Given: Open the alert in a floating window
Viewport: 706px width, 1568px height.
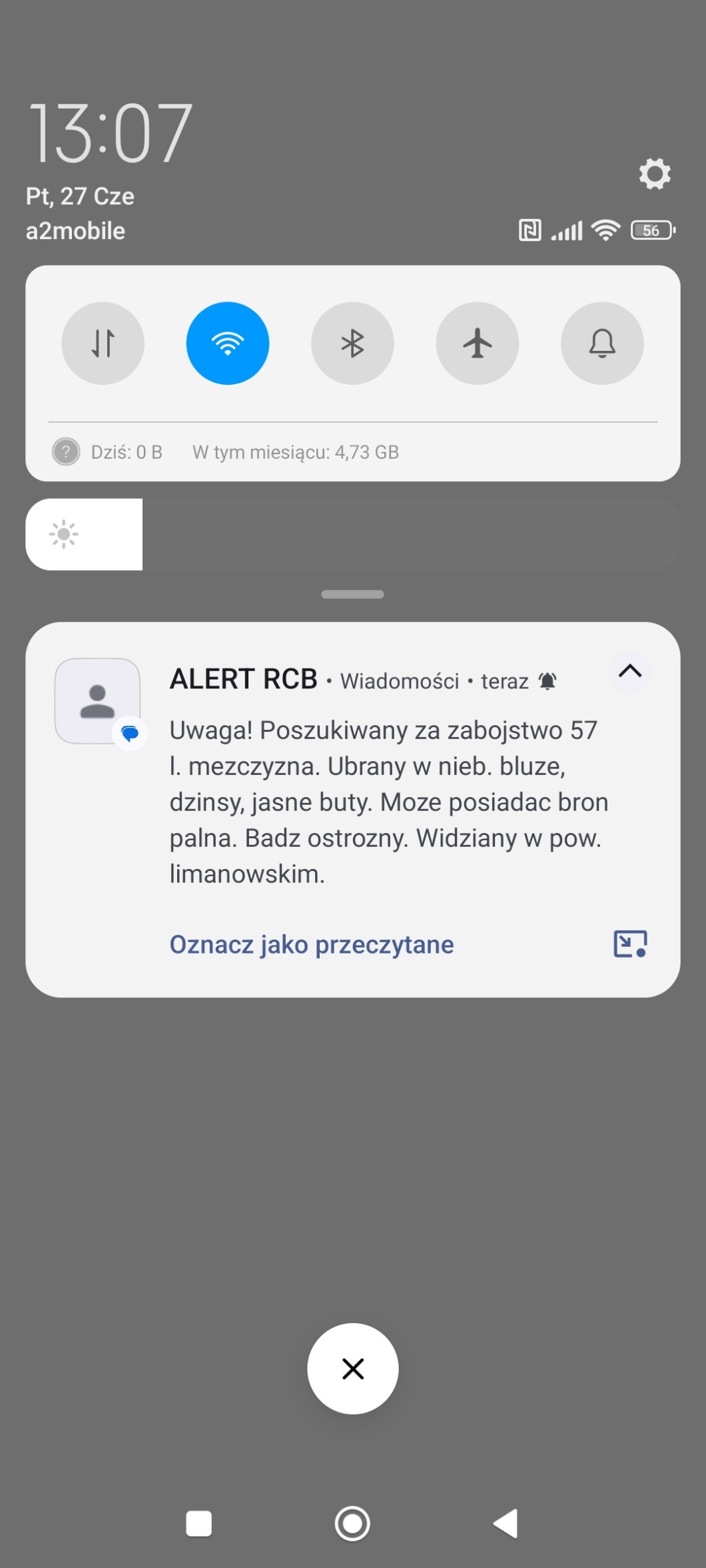Looking at the screenshot, I should (630, 943).
